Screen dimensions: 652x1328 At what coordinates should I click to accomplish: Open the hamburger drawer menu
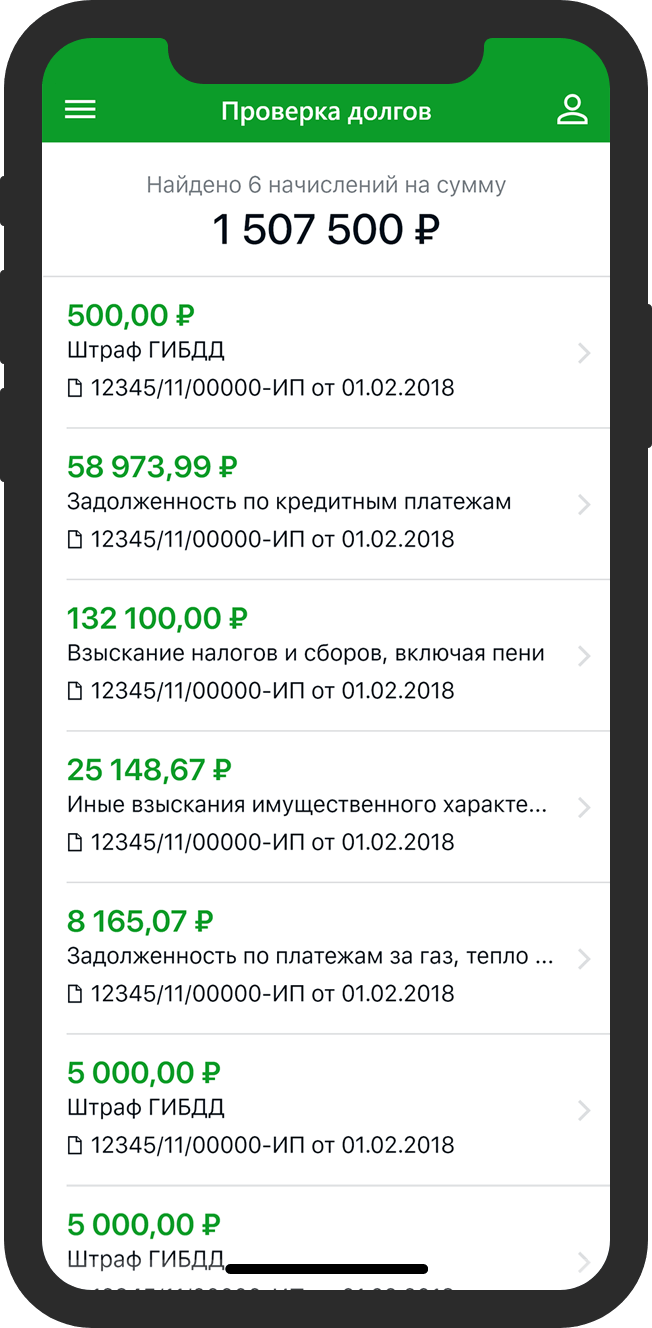tap(80, 110)
